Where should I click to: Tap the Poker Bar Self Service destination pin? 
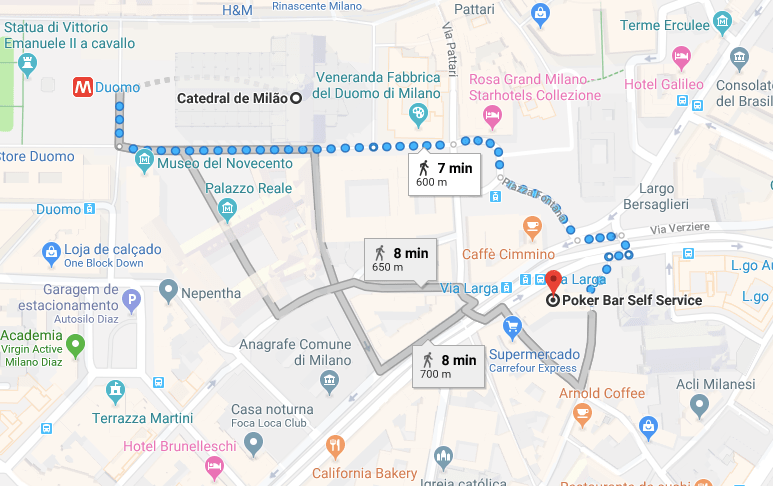(553, 281)
